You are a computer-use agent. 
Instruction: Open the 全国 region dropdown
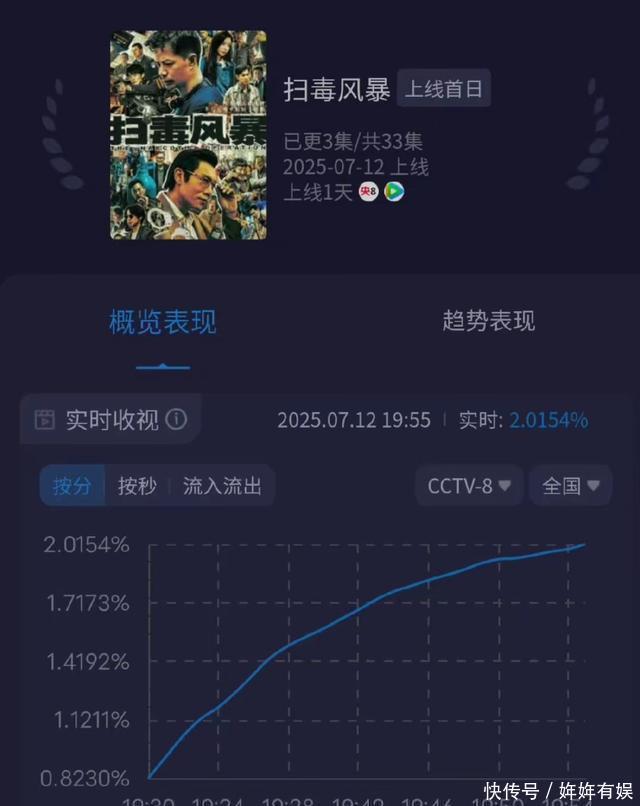pyautogui.click(x=570, y=486)
